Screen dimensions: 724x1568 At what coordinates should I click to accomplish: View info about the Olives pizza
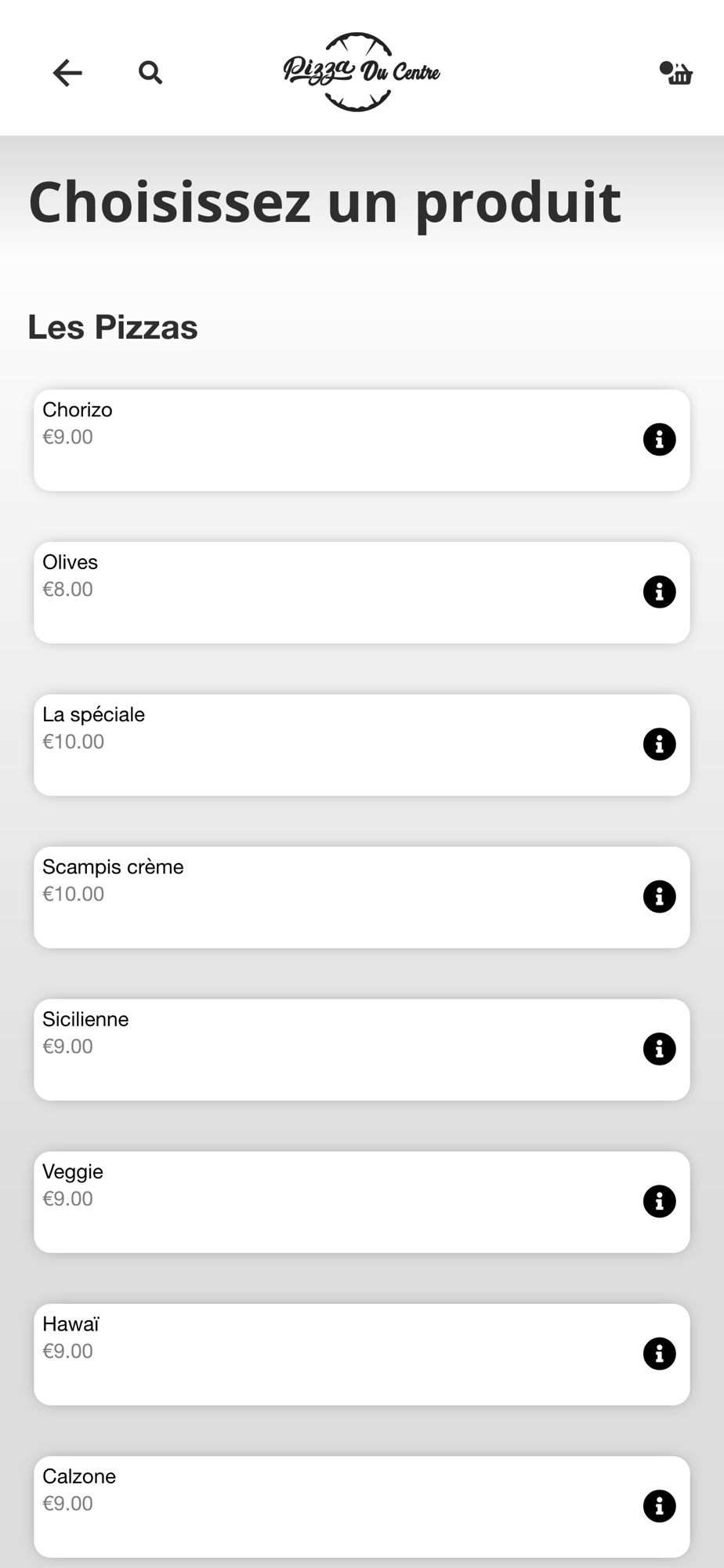660,592
